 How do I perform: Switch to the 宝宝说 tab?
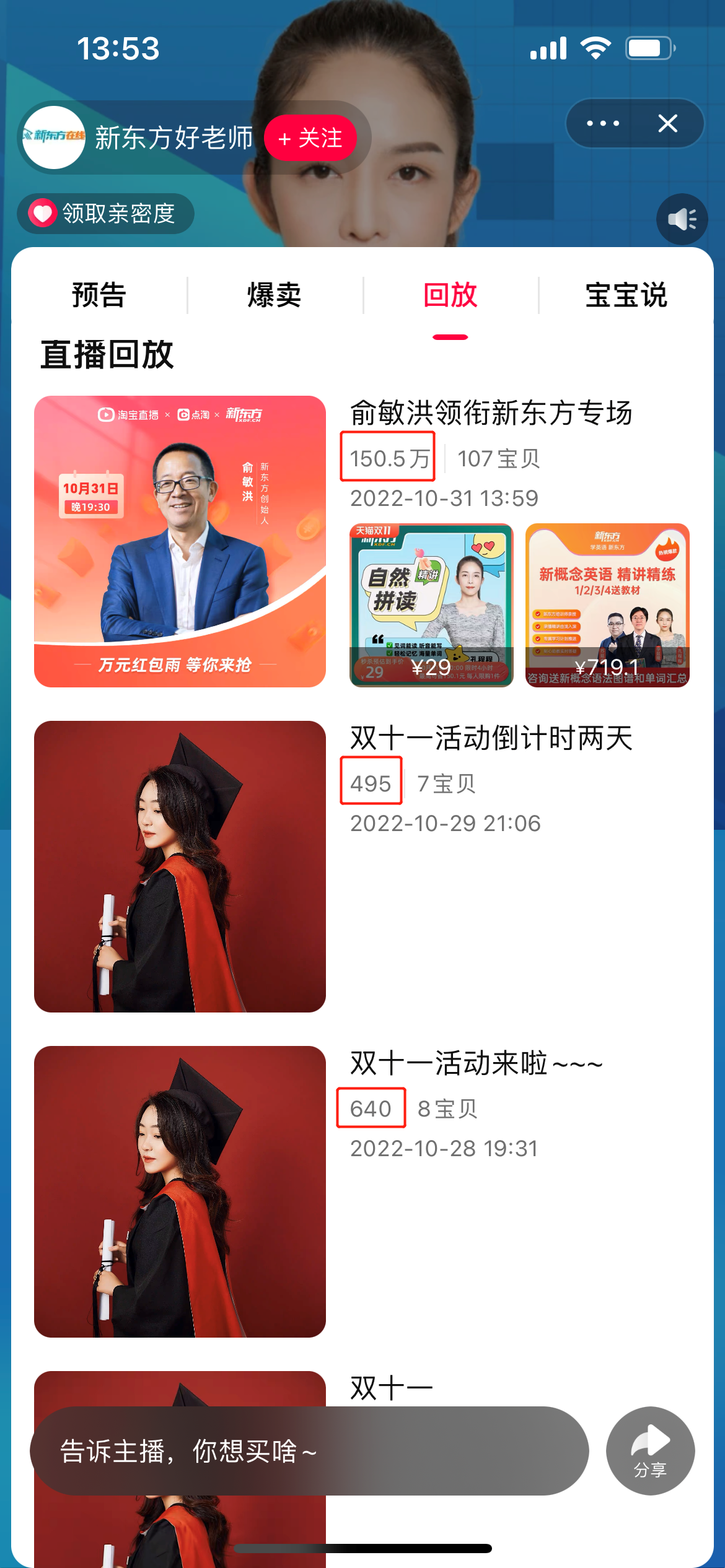click(x=626, y=295)
